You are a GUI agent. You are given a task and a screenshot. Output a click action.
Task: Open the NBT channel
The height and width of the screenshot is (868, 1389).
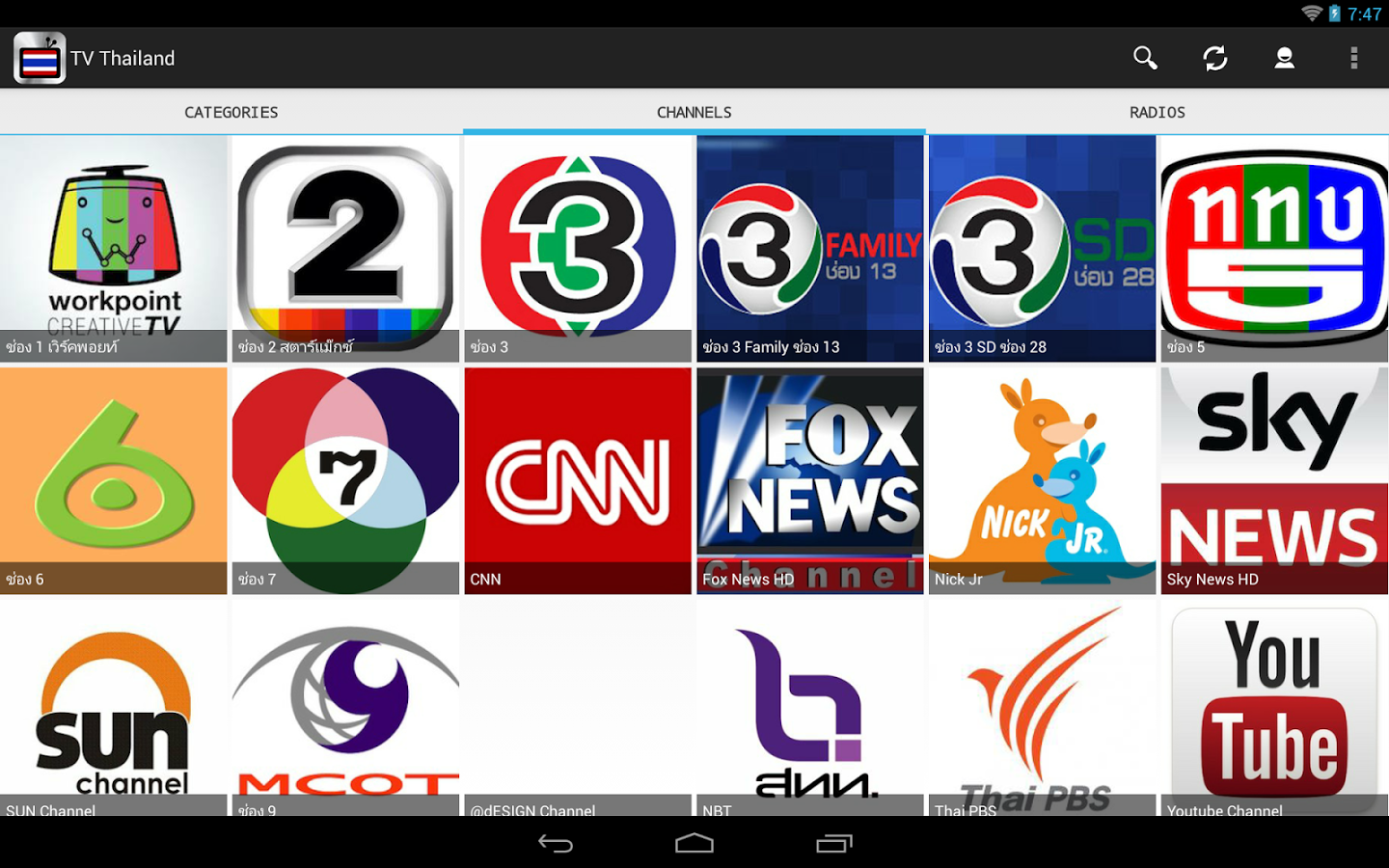click(x=809, y=709)
